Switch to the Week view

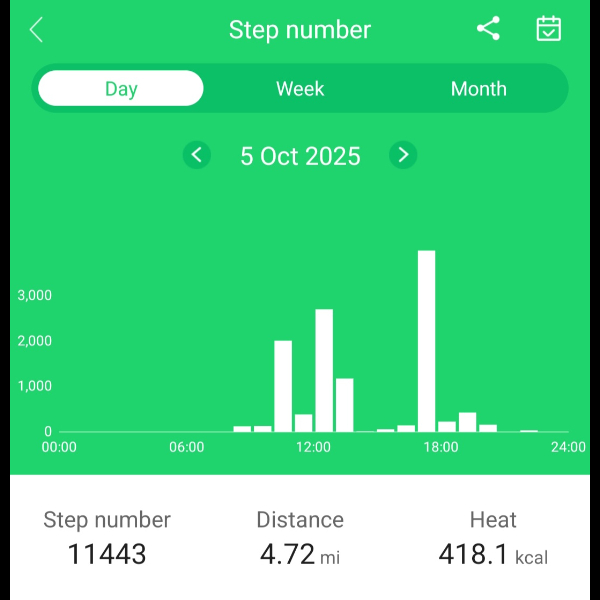point(300,89)
